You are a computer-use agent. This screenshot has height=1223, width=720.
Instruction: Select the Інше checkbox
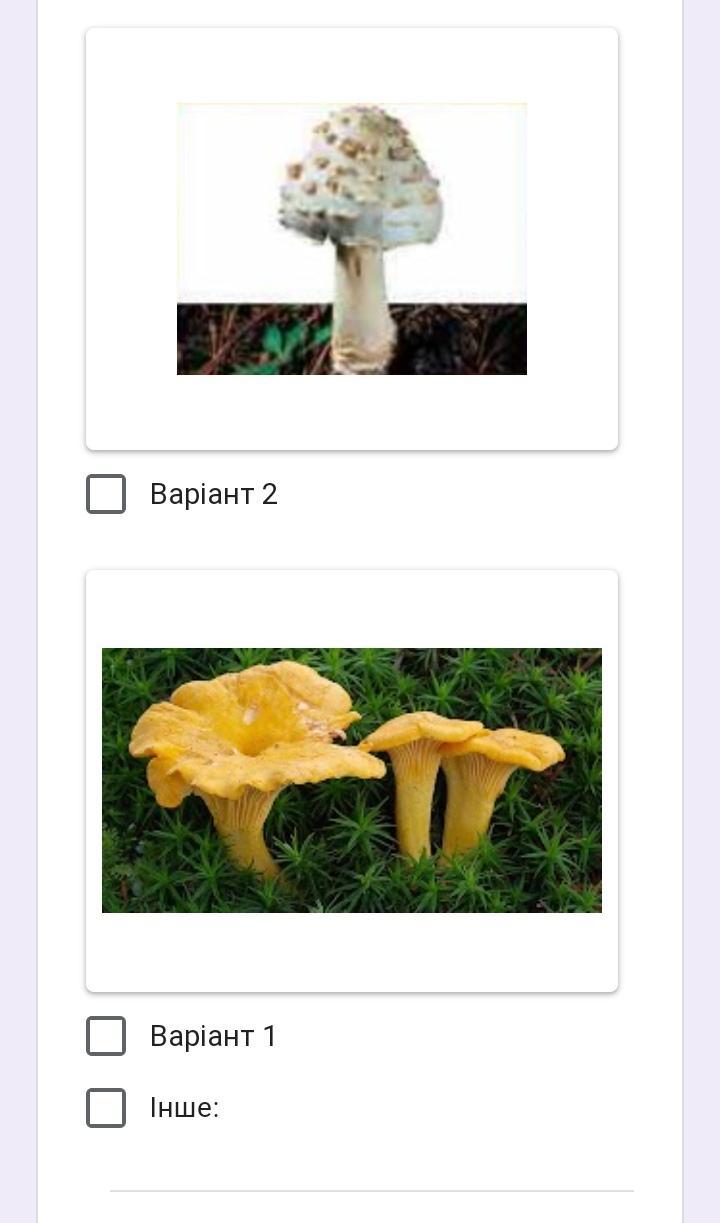coord(106,1108)
